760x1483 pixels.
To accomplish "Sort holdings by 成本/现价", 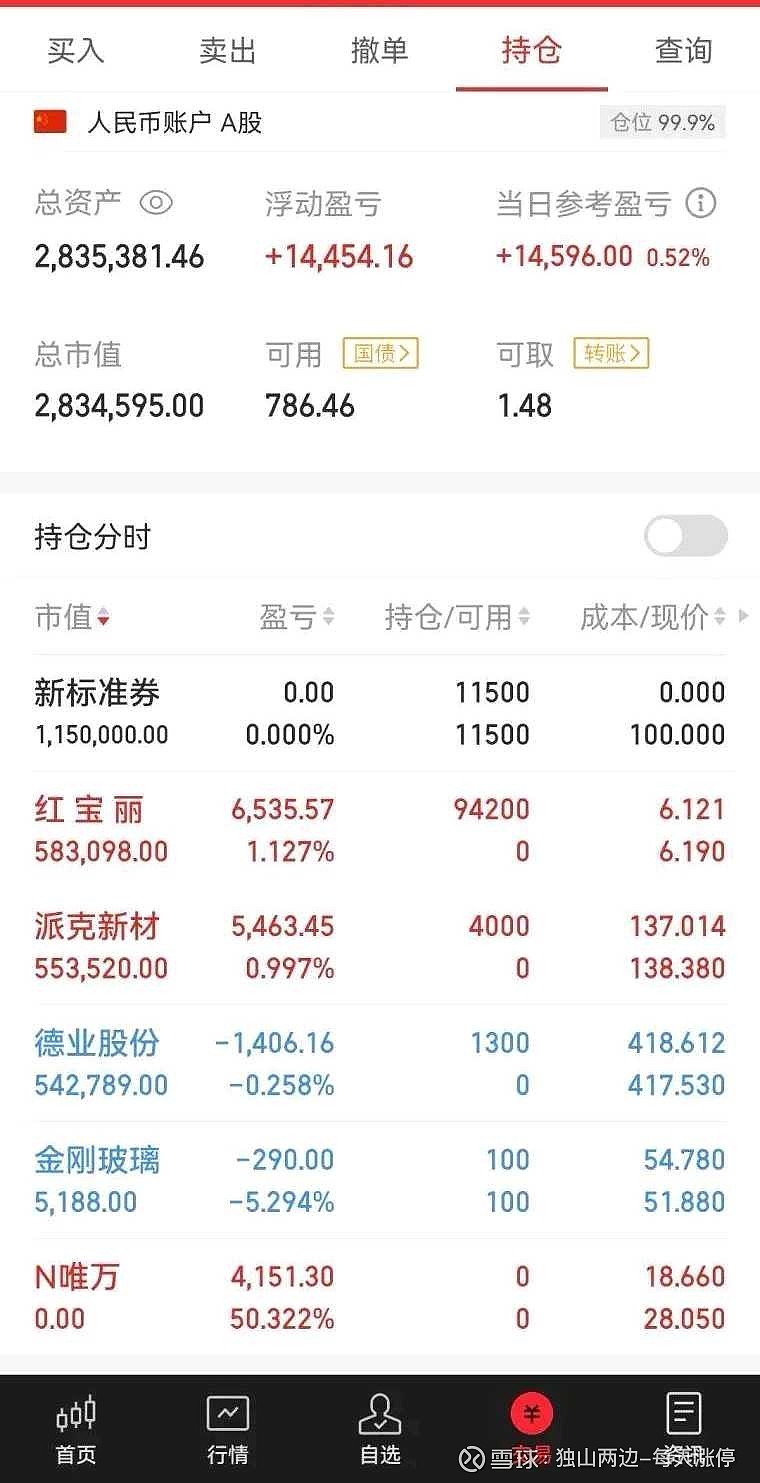I will tap(653, 617).
